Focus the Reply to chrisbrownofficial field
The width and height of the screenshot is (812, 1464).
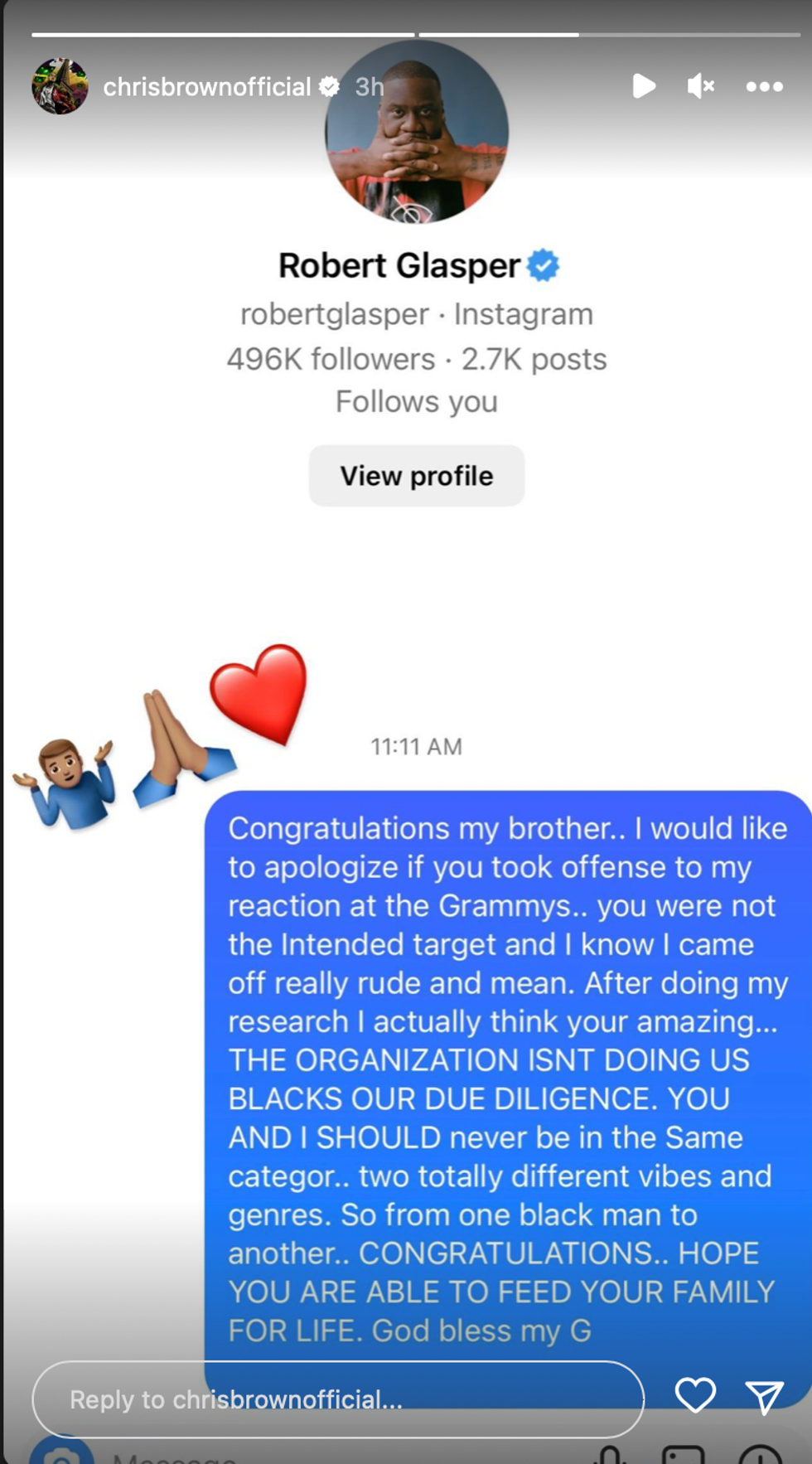pyautogui.click(x=337, y=1399)
